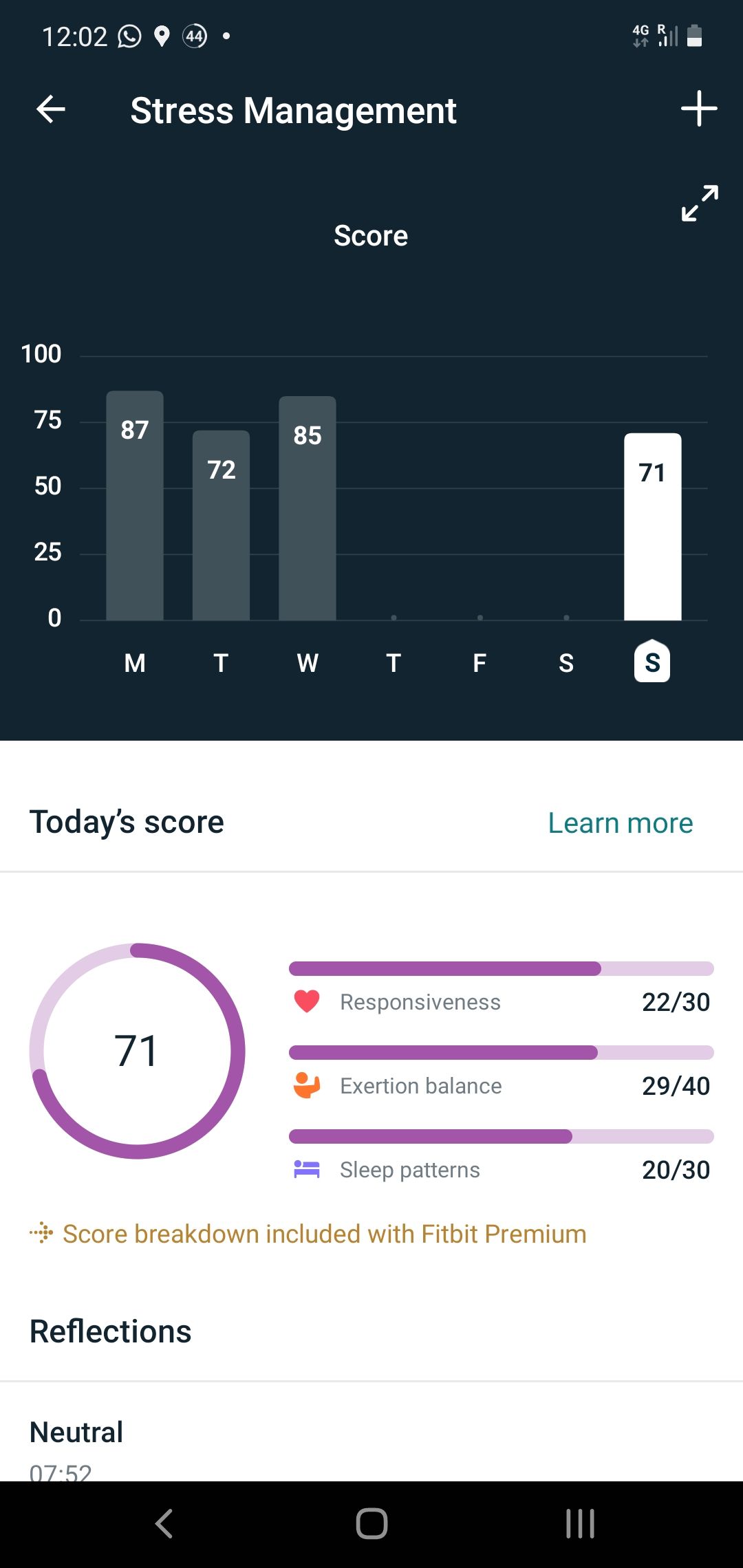This screenshot has width=743, height=1568.
Task: Select Tuesday's bar with score 72
Action: tap(221, 525)
